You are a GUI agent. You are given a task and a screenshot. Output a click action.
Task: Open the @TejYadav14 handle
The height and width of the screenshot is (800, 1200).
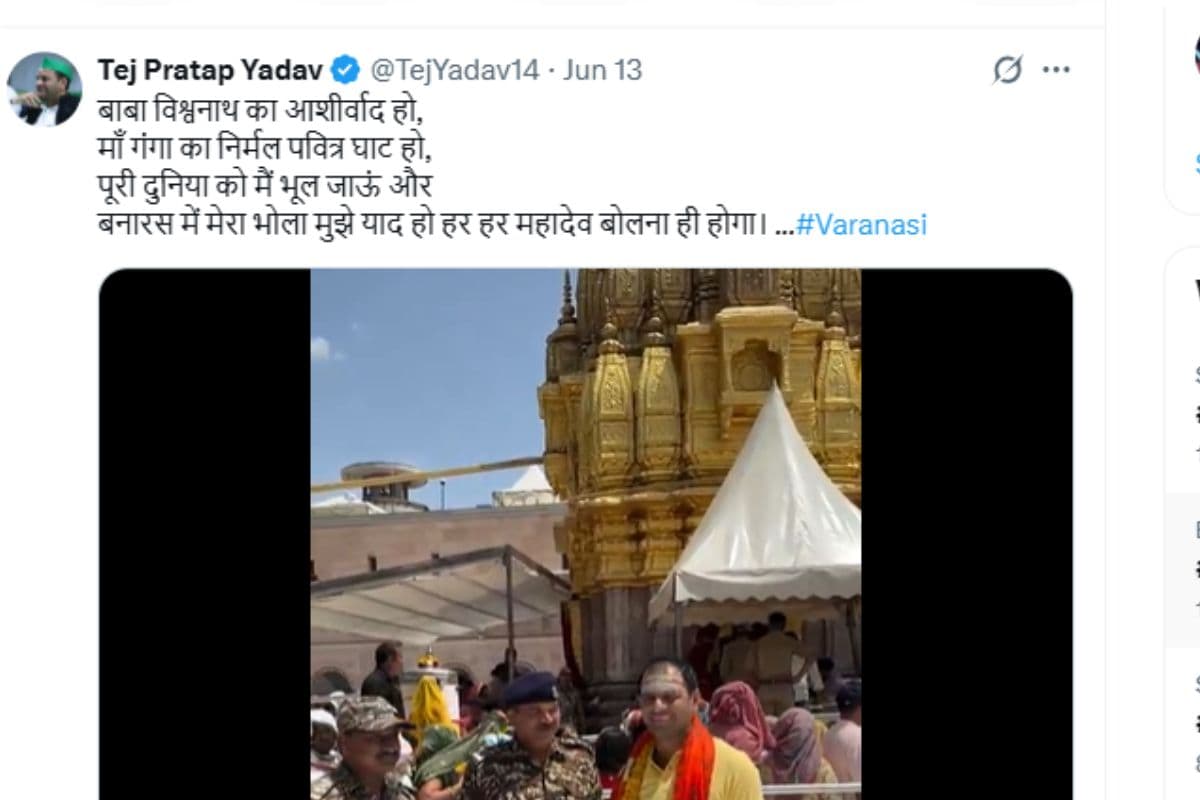455,70
